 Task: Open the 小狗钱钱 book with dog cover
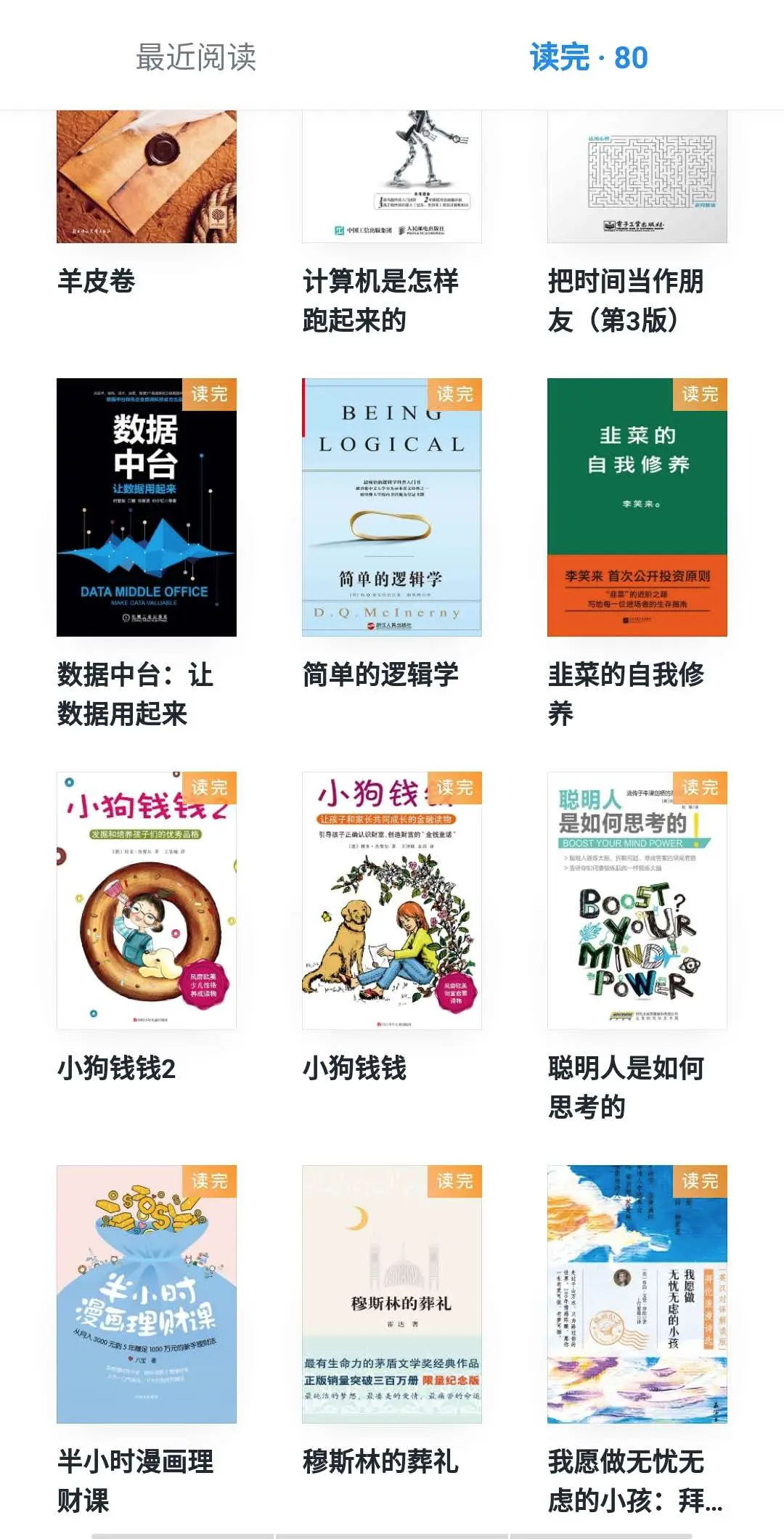(x=391, y=901)
